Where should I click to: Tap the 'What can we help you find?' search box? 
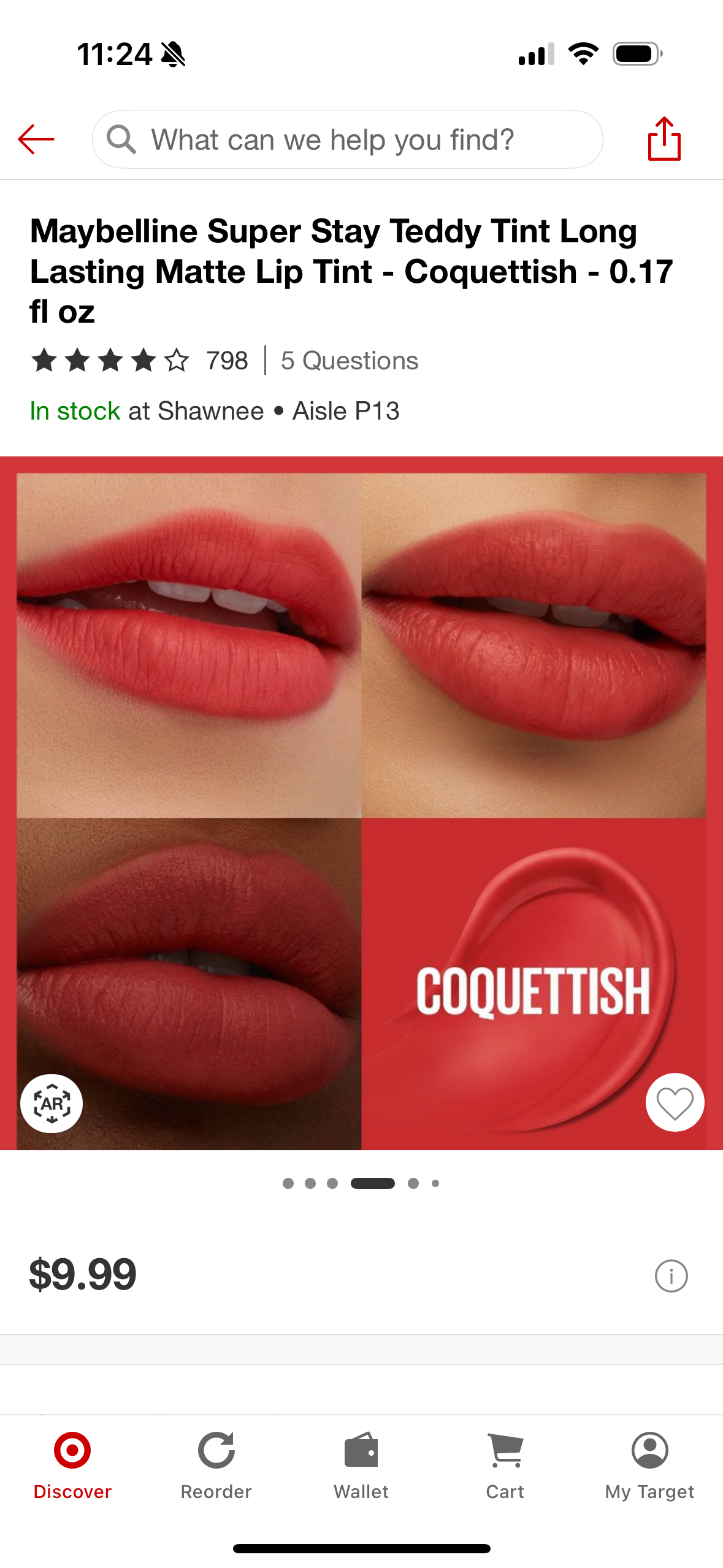click(x=347, y=139)
